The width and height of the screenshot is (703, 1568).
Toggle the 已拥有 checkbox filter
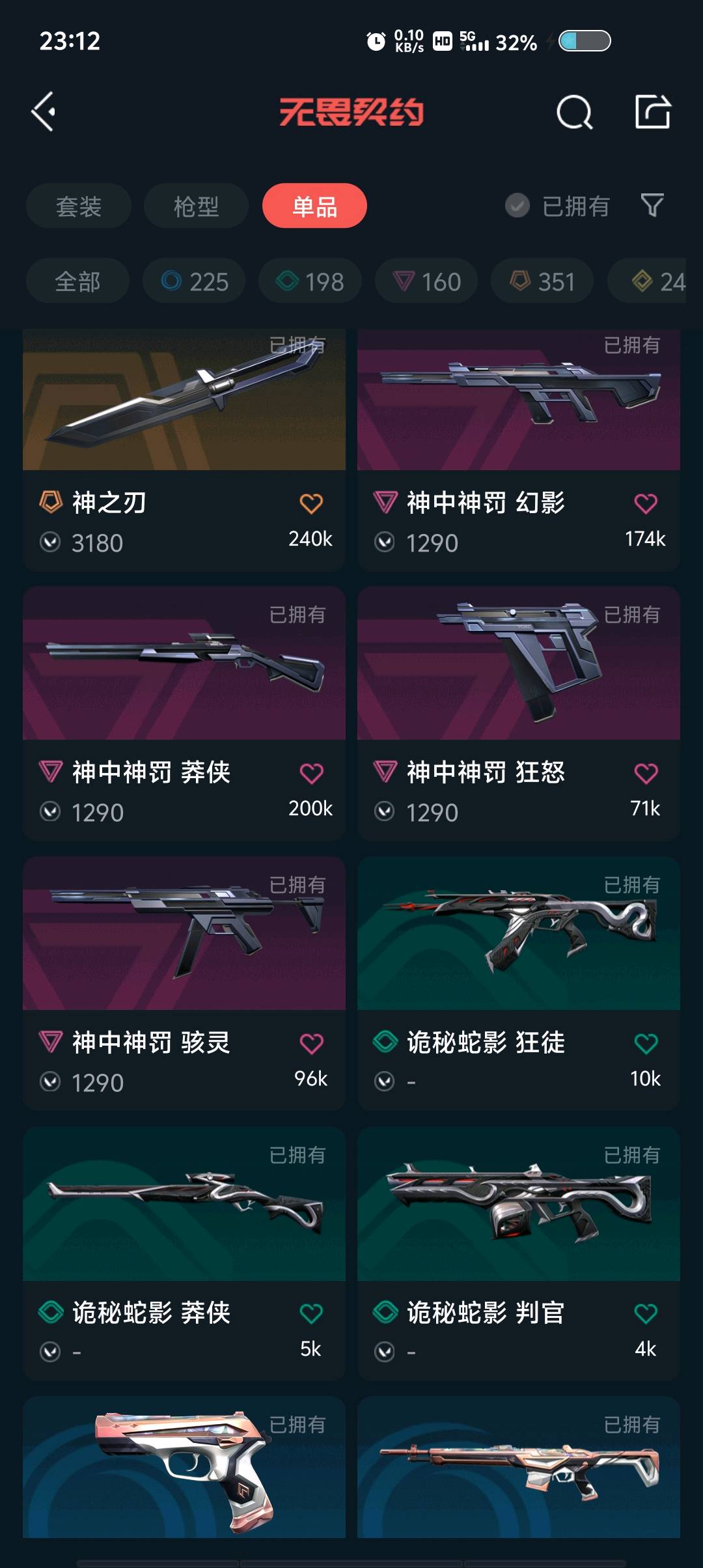(557, 206)
